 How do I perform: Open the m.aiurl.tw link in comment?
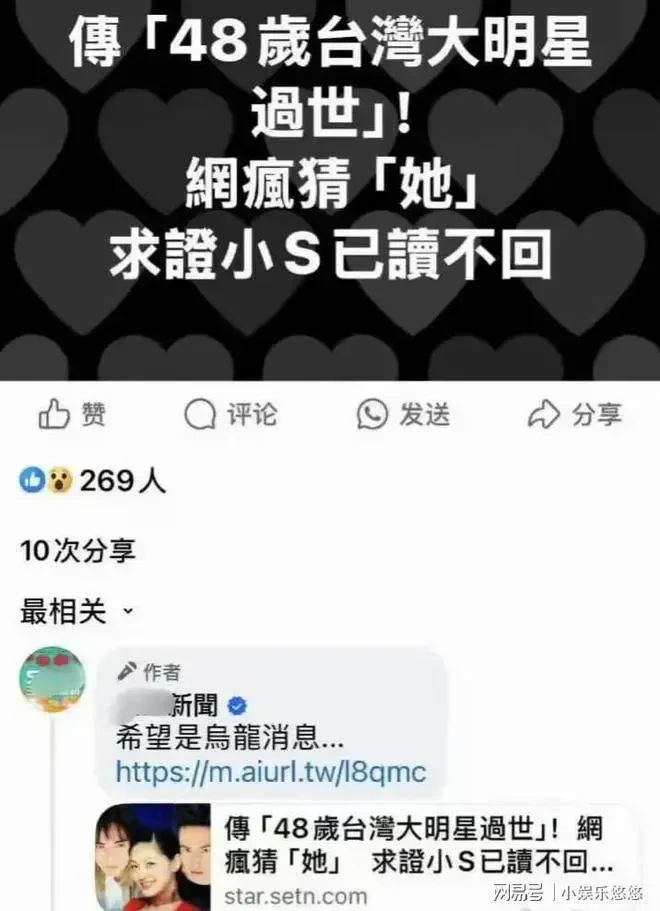pyautogui.click(x=270, y=772)
